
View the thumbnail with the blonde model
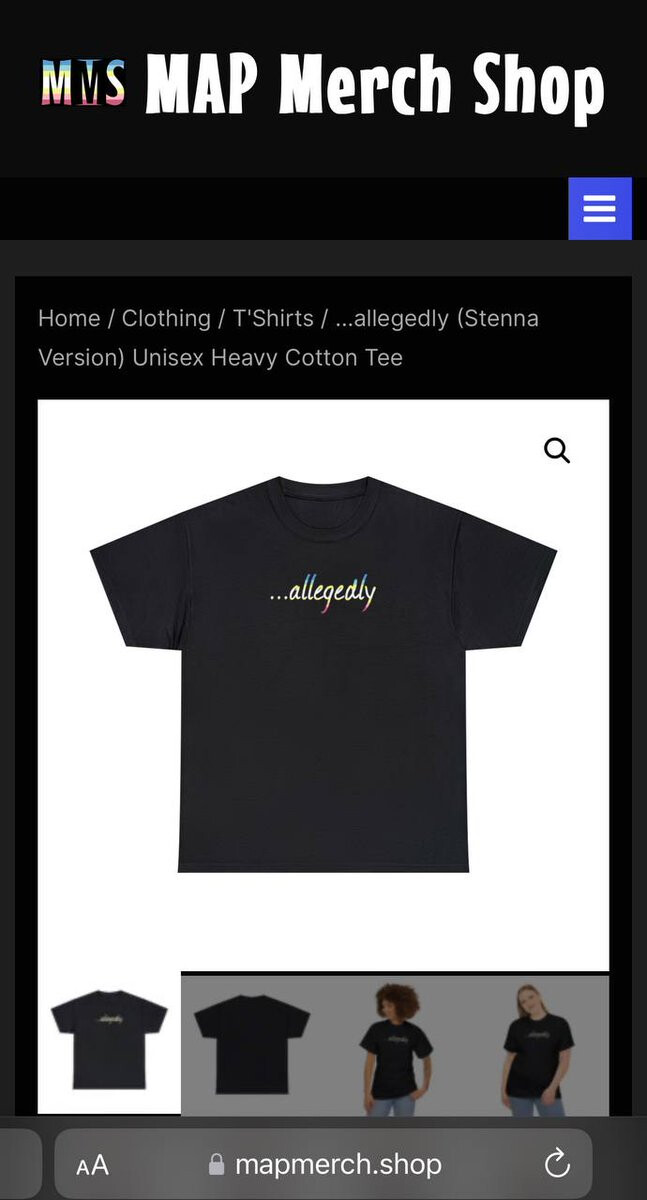coord(537,1045)
